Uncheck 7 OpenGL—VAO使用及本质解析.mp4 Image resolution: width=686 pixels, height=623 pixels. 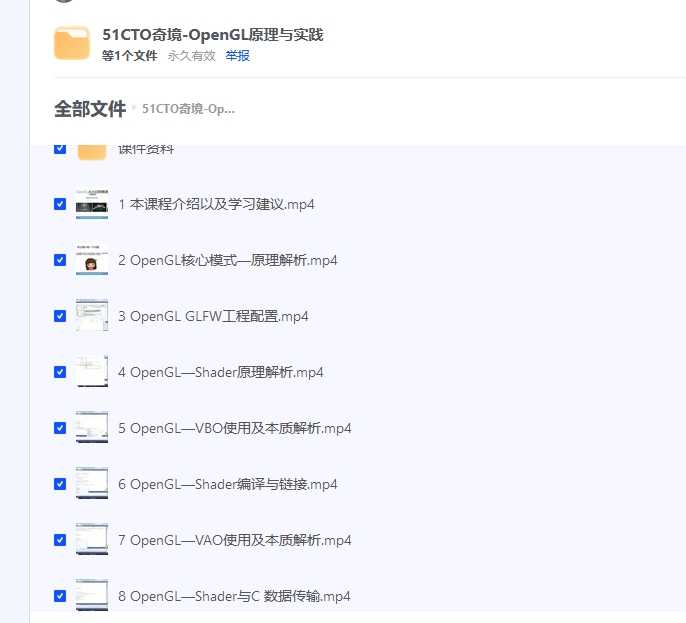pos(60,540)
